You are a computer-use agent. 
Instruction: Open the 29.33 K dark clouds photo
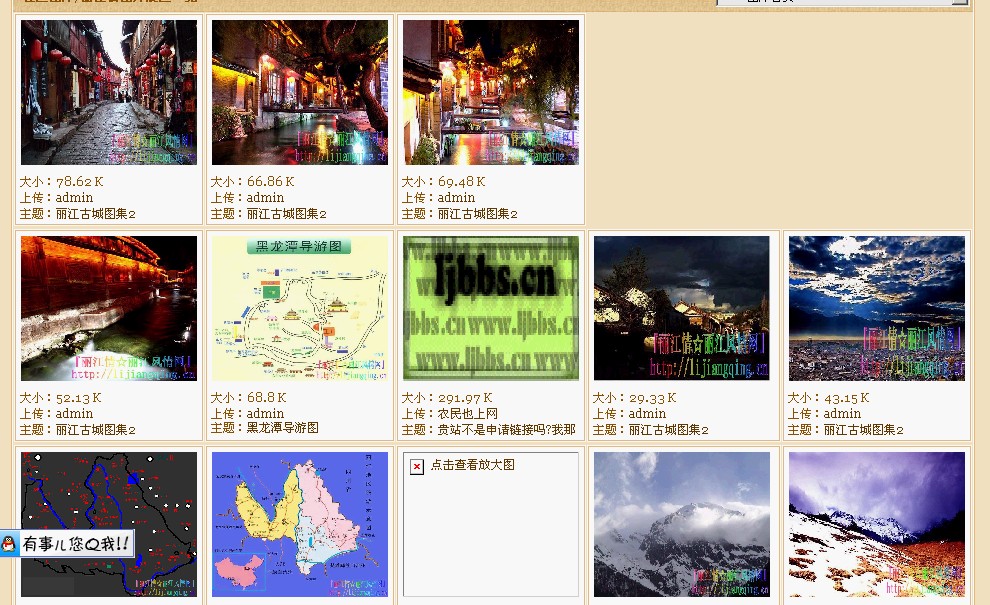click(x=682, y=308)
